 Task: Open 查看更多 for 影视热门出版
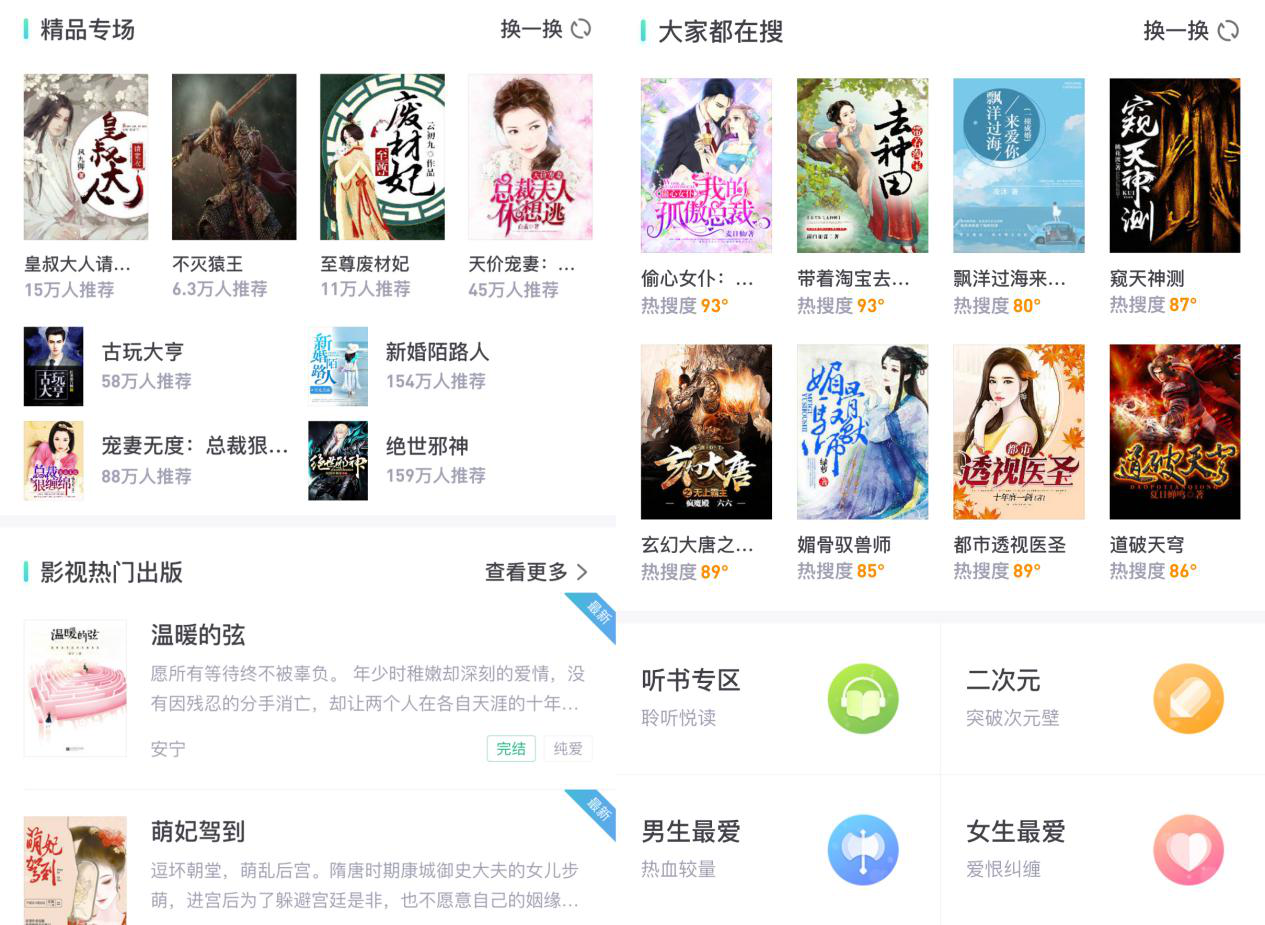[536, 572]
